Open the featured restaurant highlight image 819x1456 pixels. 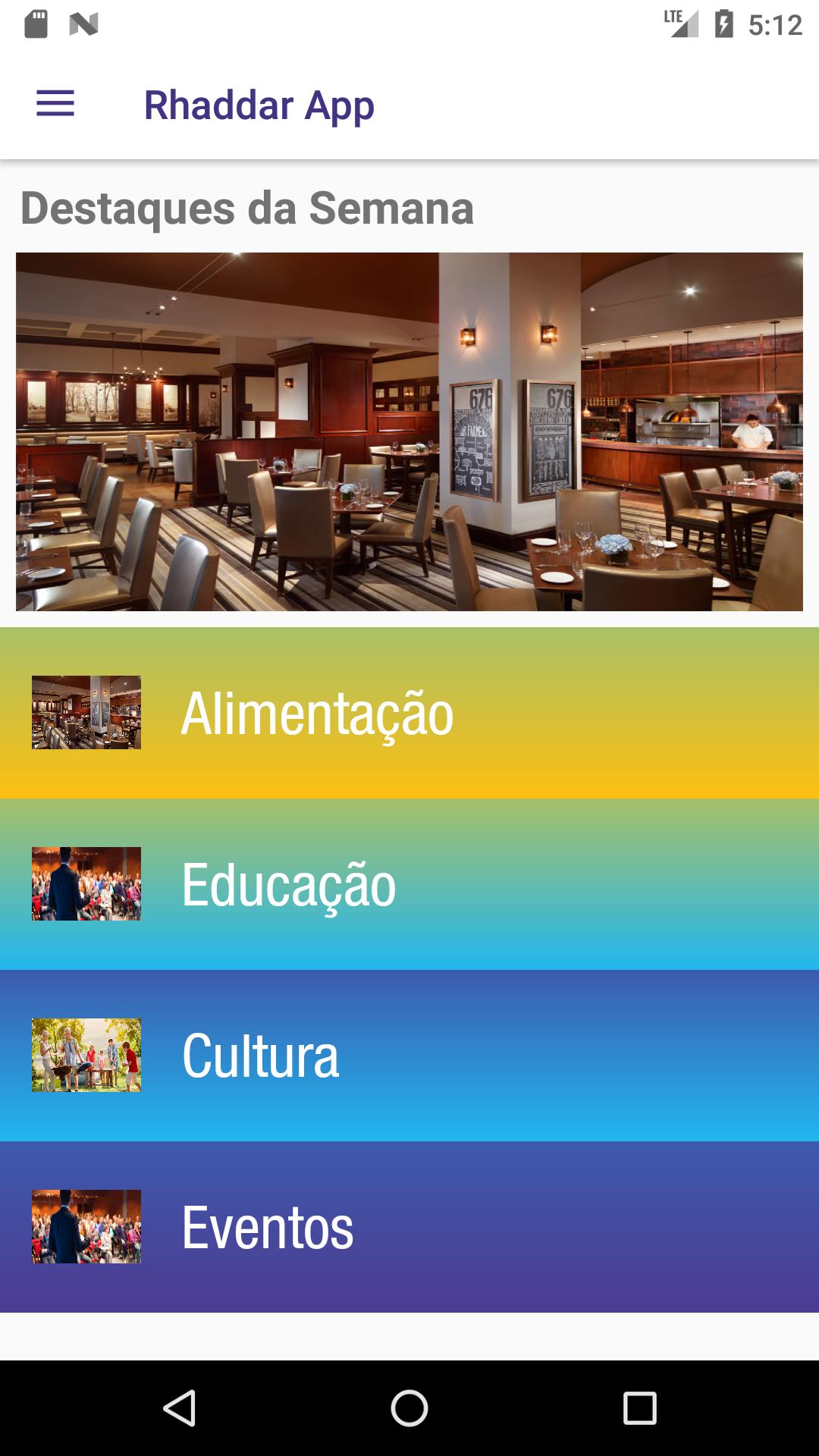coord(409,431)
